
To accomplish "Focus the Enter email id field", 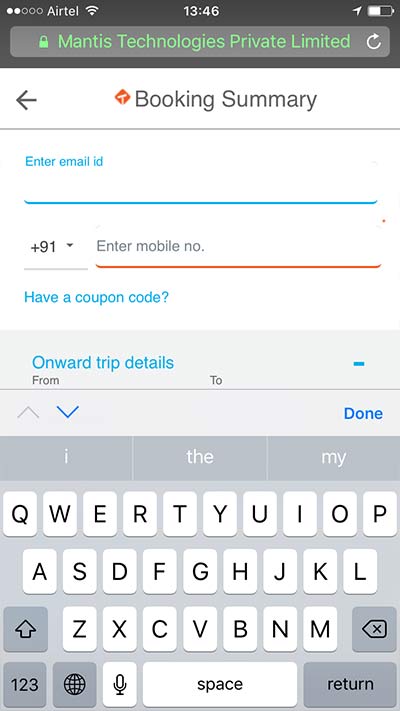I will pos(200,186).
